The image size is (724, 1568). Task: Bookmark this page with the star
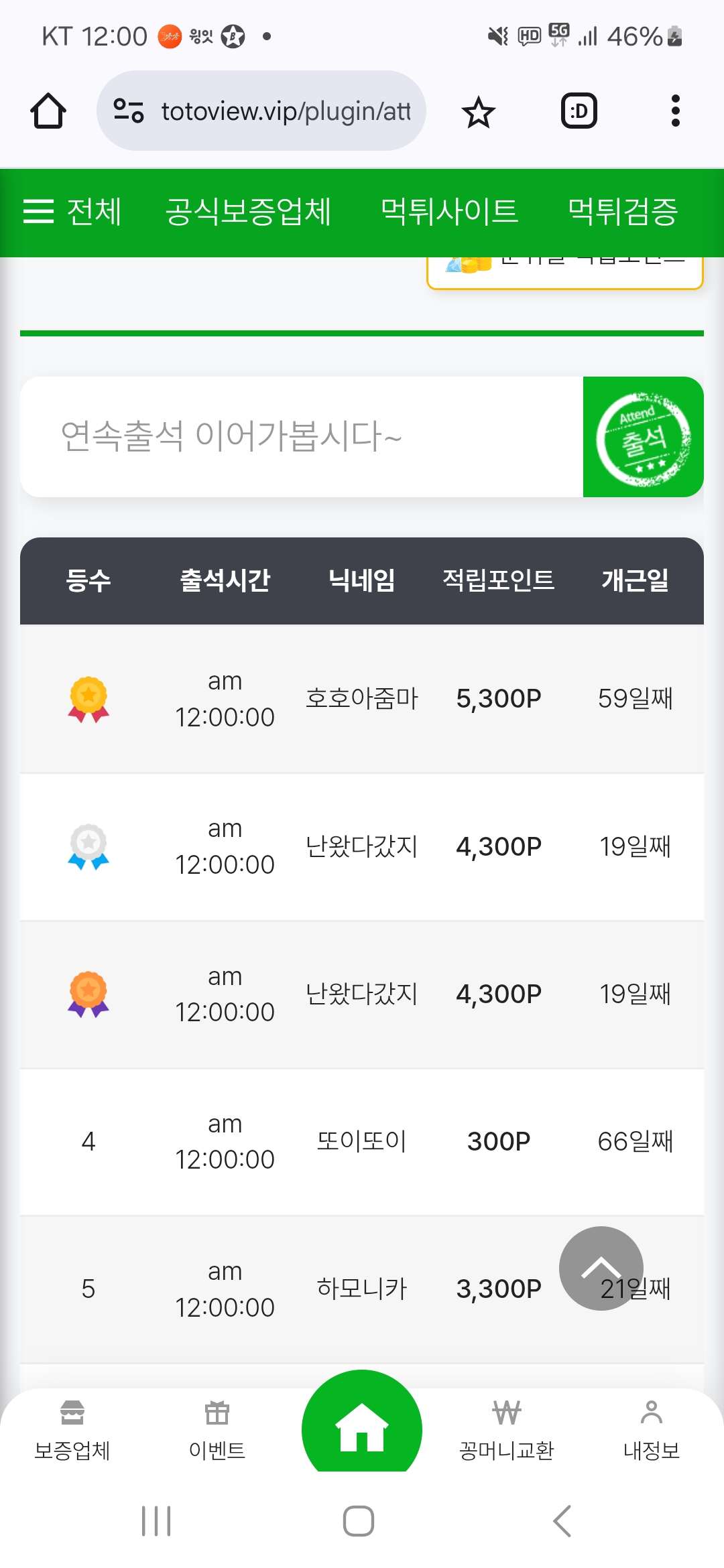click(x=478, y=112)
